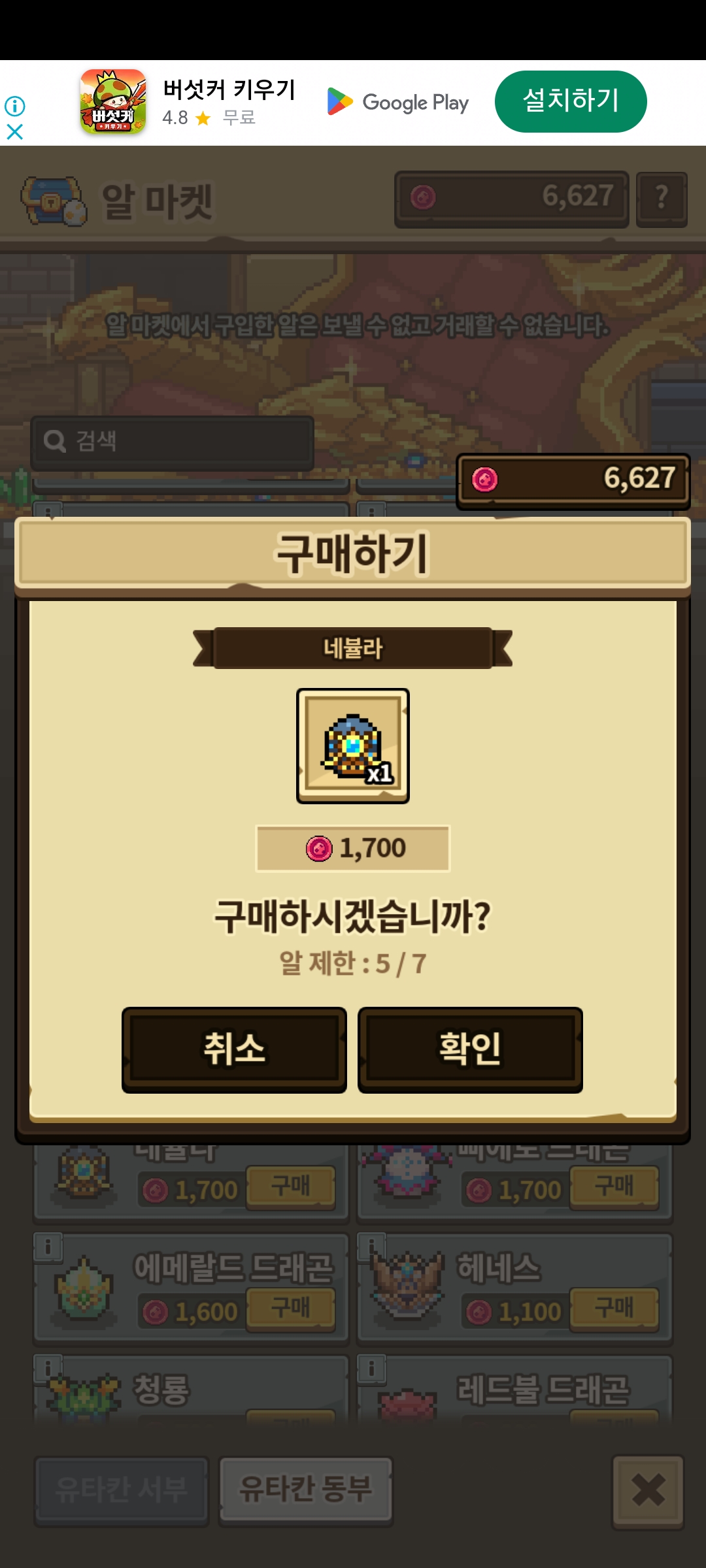This screenshot has width=706, height=1568.
Task: Cancel the purchase with 취소
Action: click(x=234, y=1049)
